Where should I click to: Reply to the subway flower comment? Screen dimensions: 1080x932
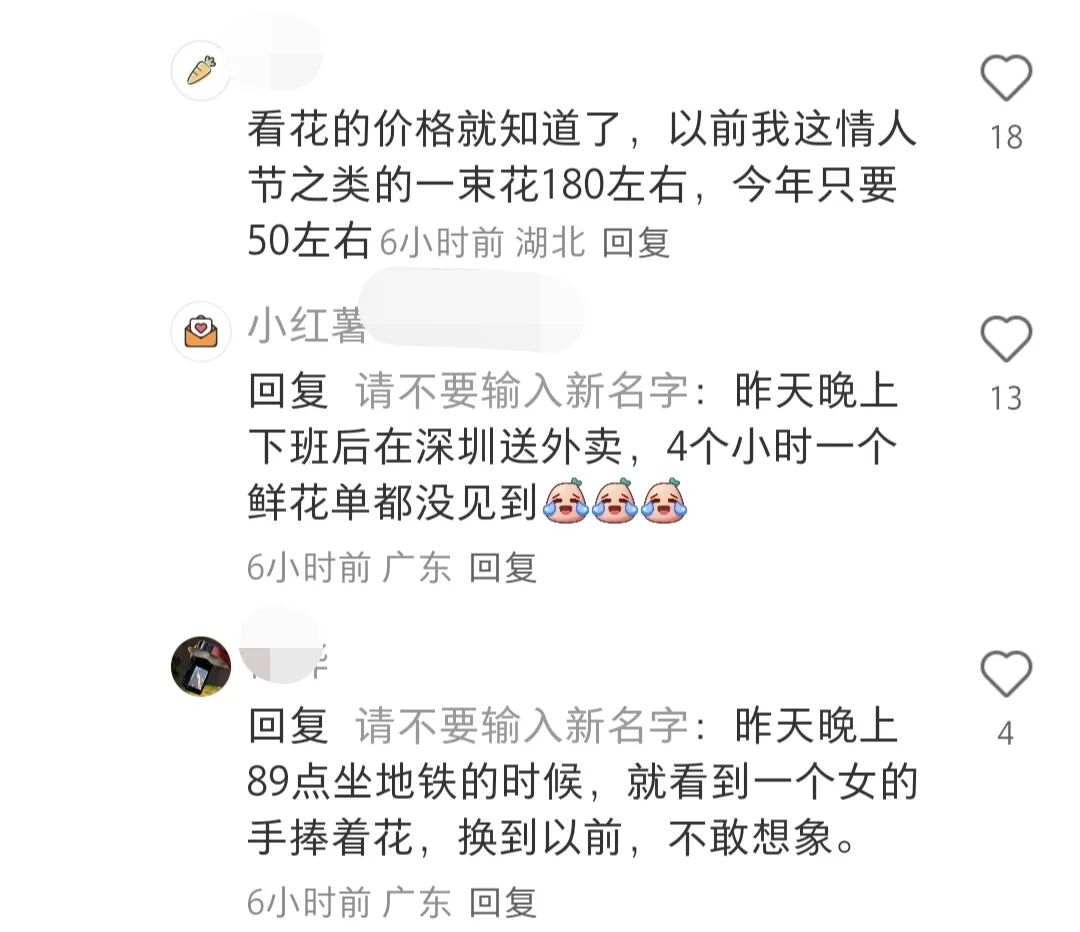point(503,903)
